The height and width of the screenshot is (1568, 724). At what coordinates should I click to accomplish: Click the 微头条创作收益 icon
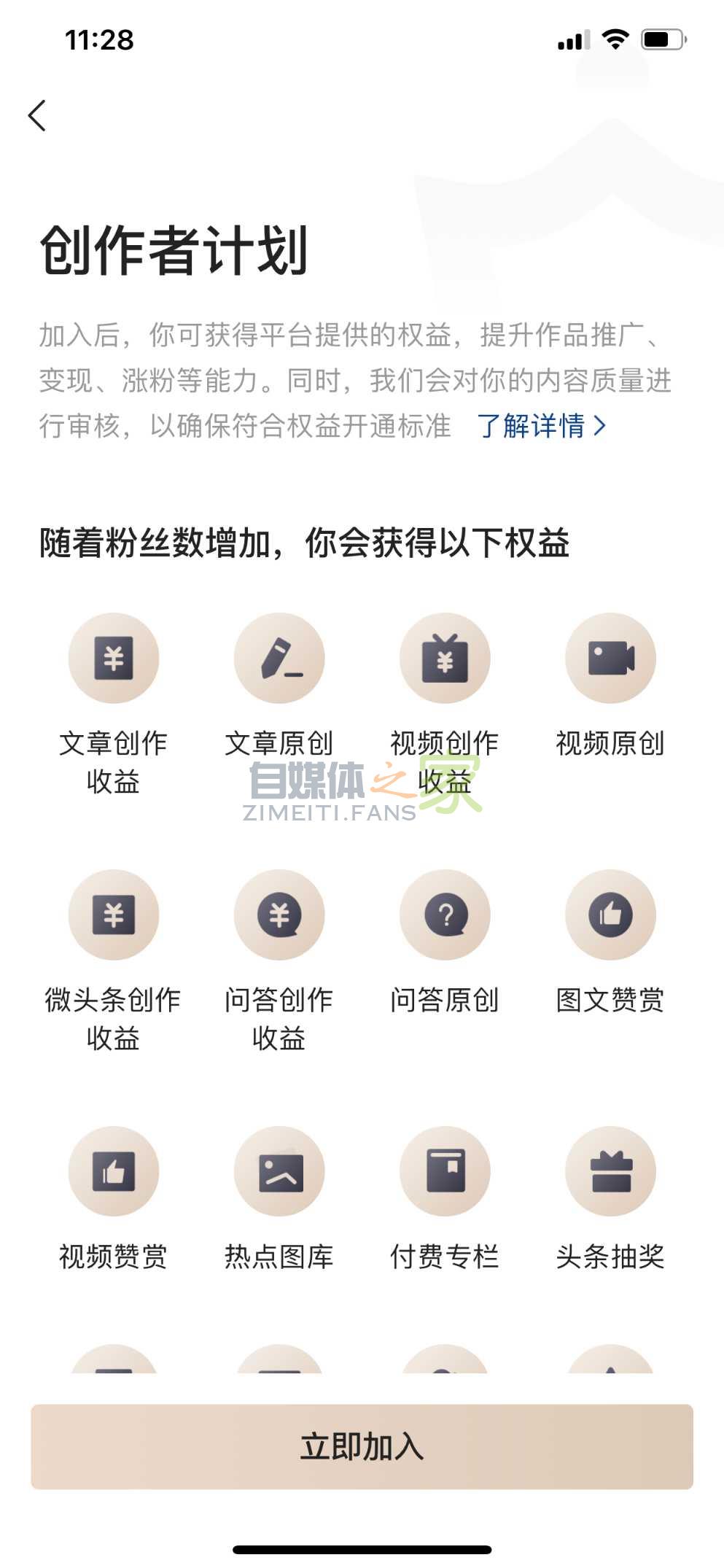[x=114, y=915]
